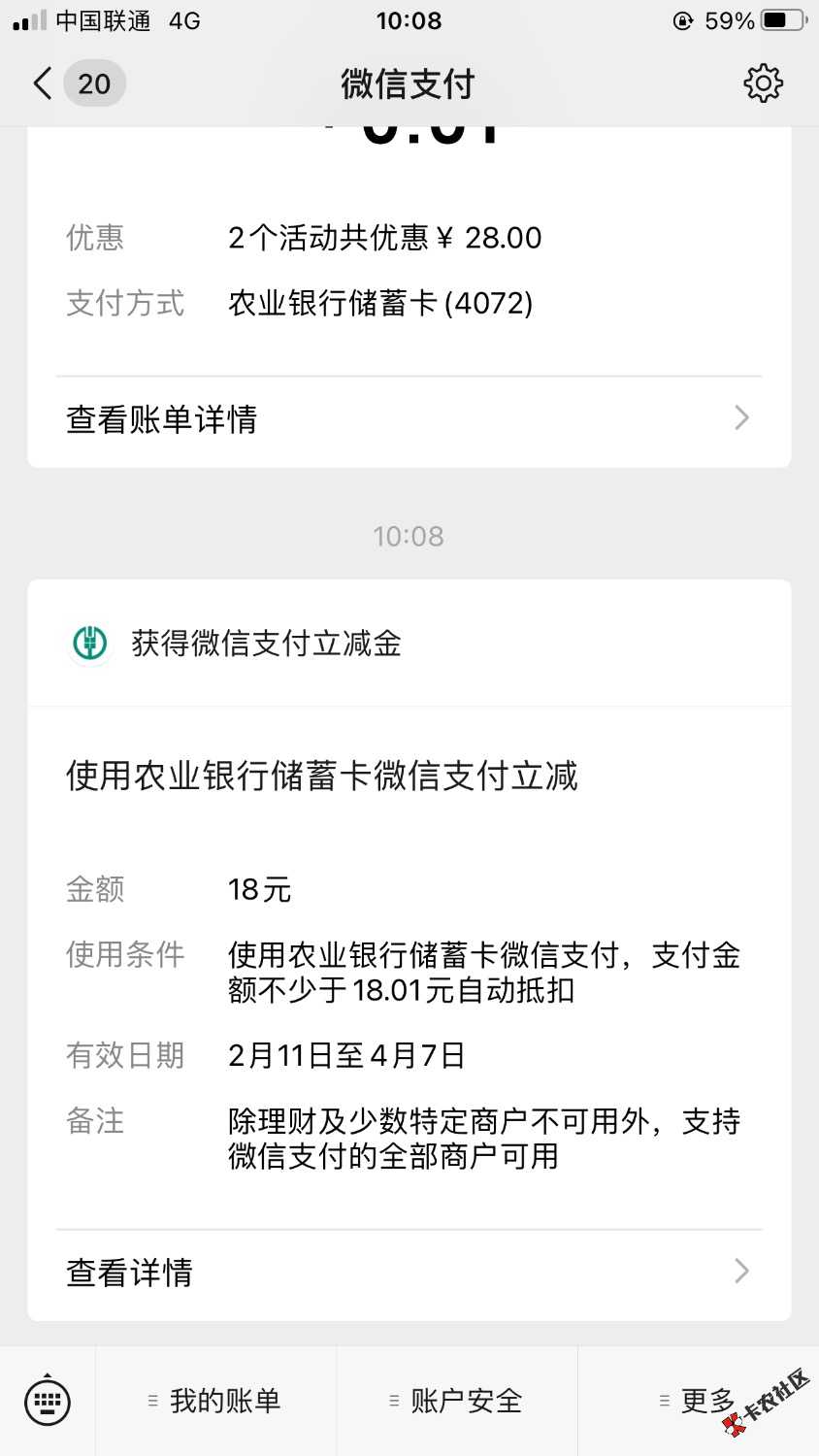This screenshot has width=819, height=1456.
Task: Open the settings gear icon
Action: click(x=763, y=83)
